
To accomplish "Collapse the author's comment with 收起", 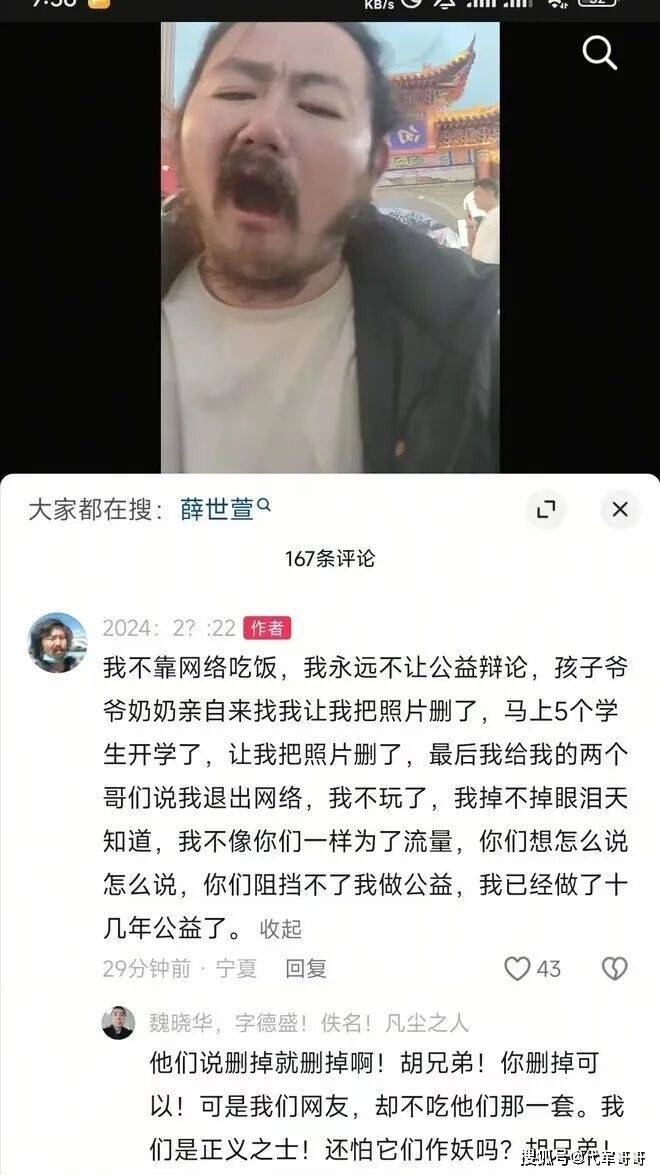I will pos(280,928).
